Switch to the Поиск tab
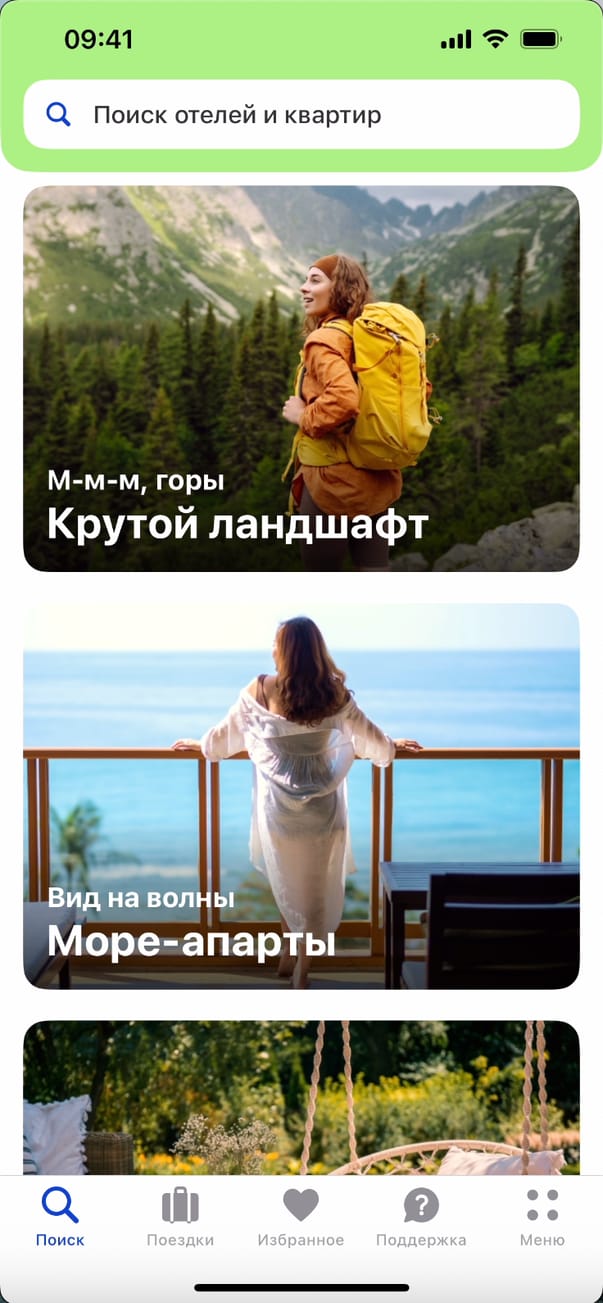Image resolution: width=603 pixels, height=1303 pixels. point(60,1217)
